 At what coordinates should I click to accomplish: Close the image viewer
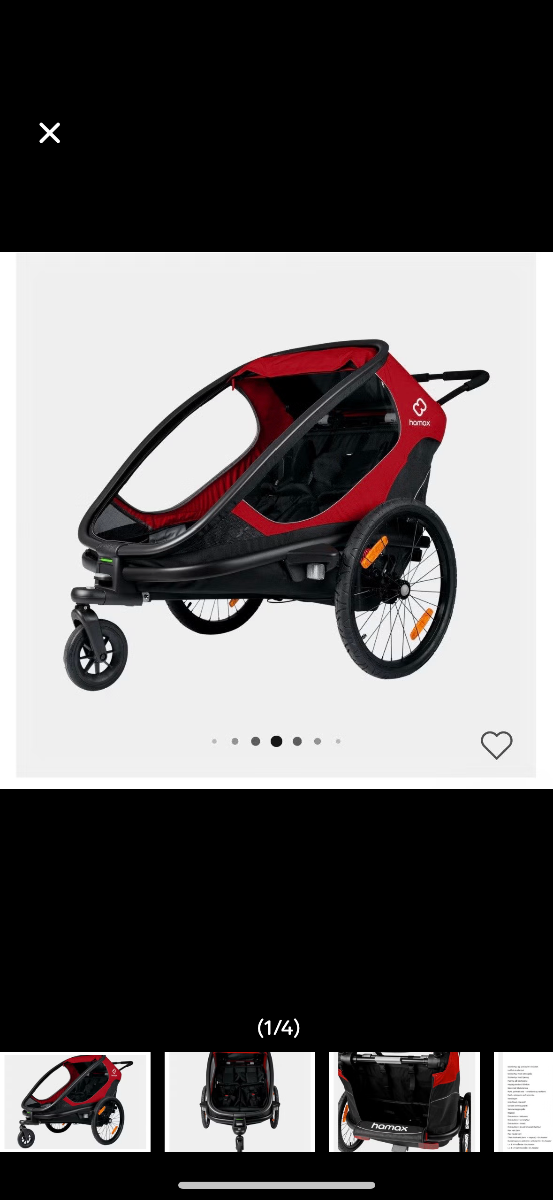tap(49, 133)
